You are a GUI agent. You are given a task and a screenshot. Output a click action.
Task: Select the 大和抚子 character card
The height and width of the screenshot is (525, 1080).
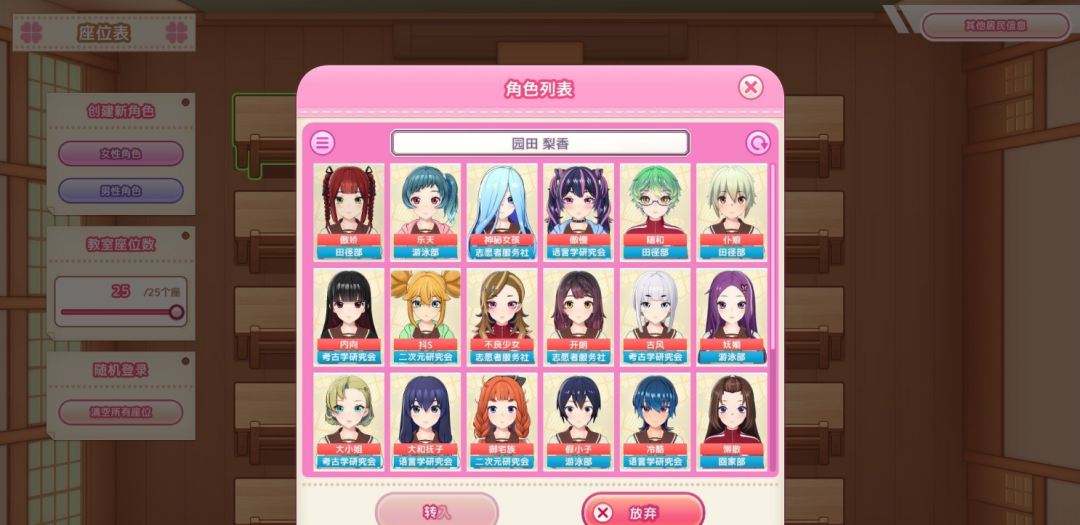coord(425,420)
